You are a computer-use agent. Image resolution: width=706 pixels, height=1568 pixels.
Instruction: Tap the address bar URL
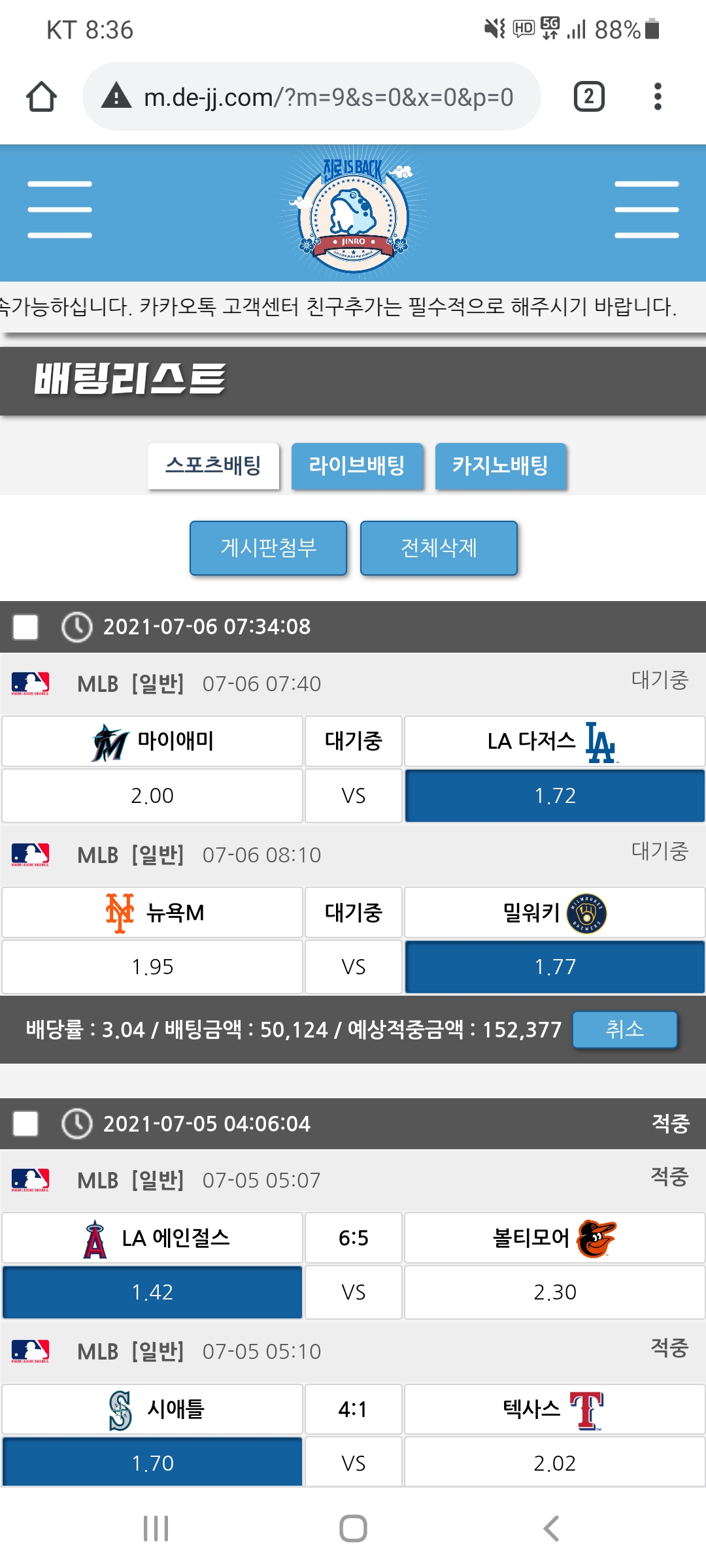tap(327, 97)
